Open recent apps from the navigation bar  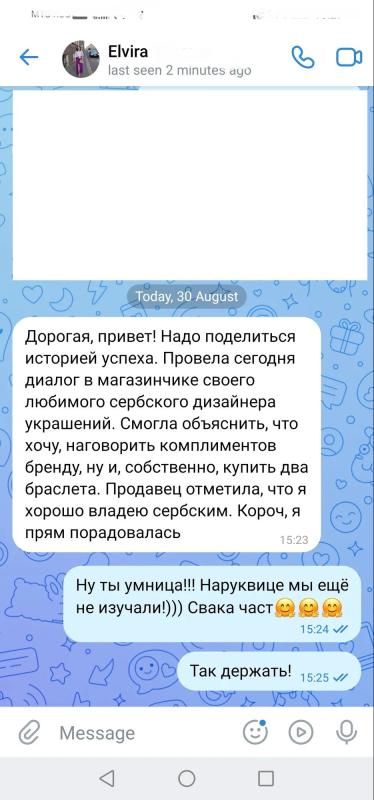[x=266, y=779]
